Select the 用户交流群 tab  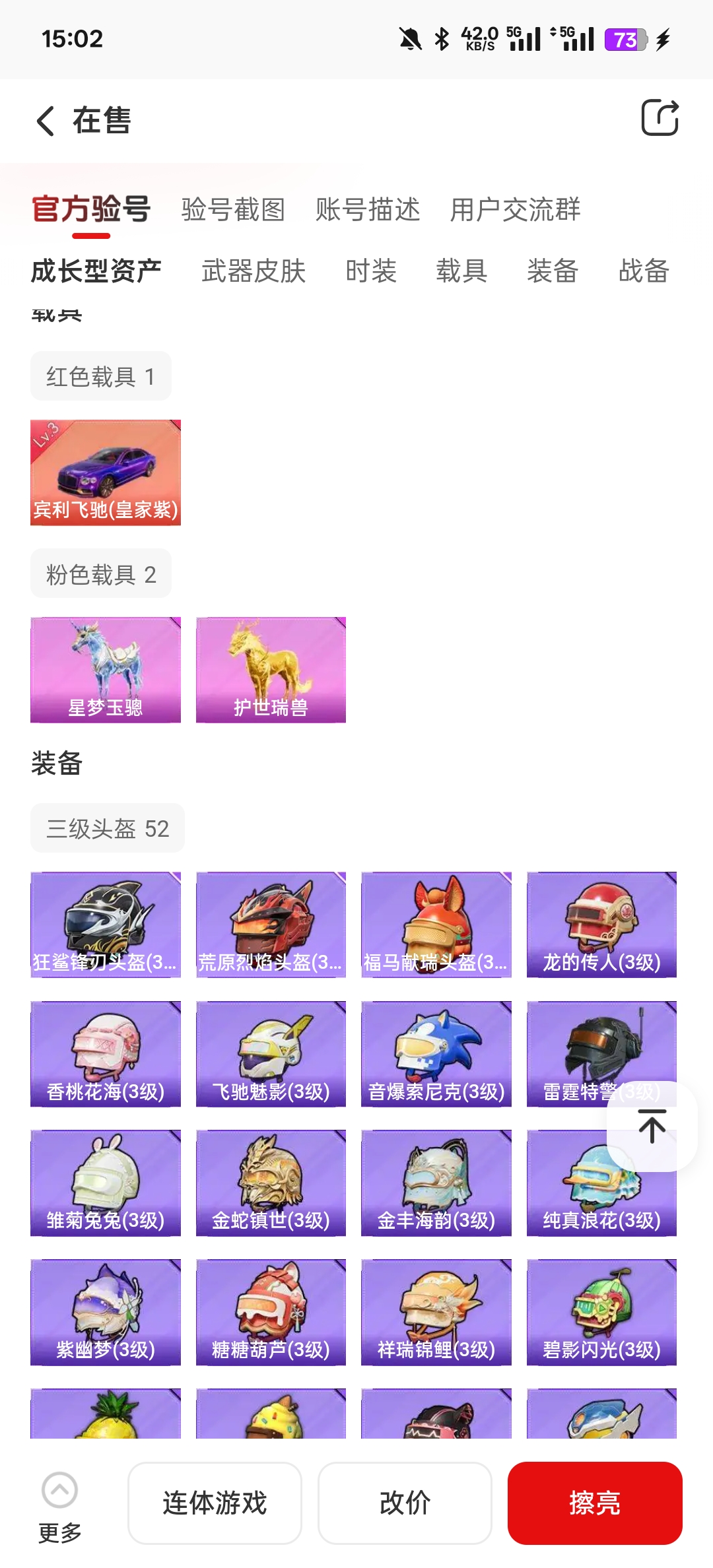click(x=515, y=209)
